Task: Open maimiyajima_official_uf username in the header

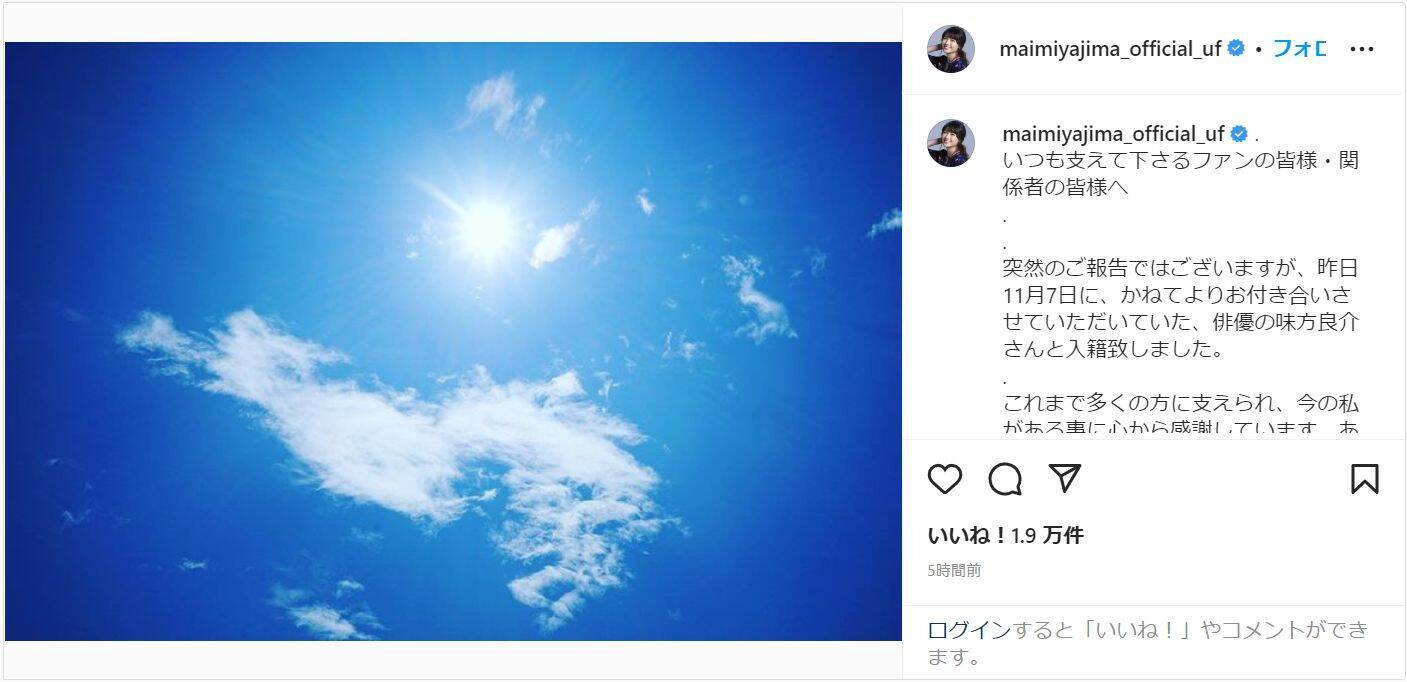Action: pyautogui.click(x=1109, y=49)
